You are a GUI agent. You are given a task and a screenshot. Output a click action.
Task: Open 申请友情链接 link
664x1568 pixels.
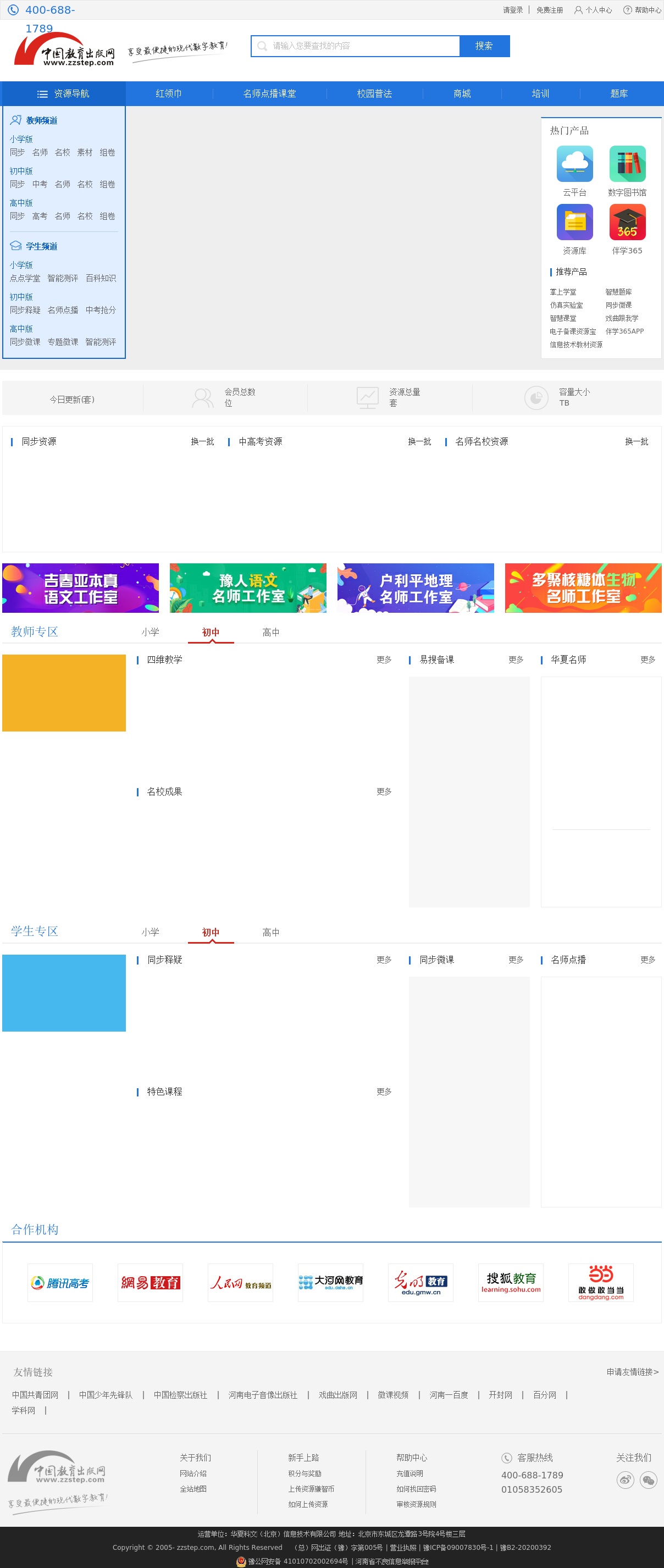point(632,1372)
